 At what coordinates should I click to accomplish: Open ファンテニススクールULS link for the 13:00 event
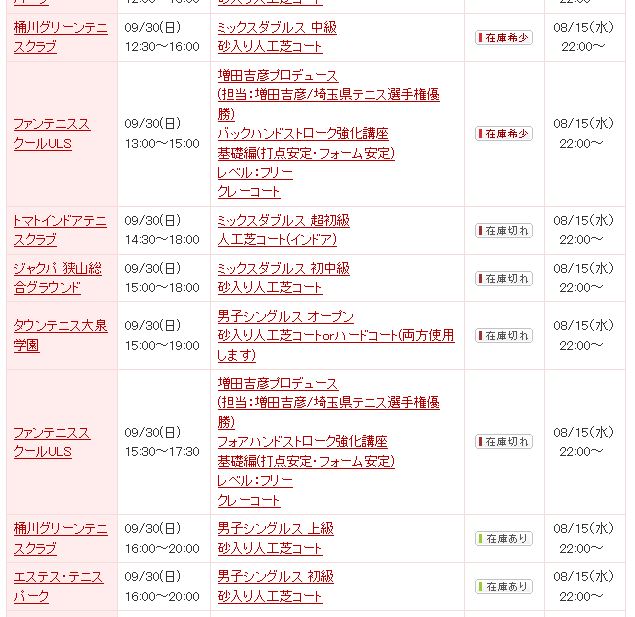click(x=52, y=134)
